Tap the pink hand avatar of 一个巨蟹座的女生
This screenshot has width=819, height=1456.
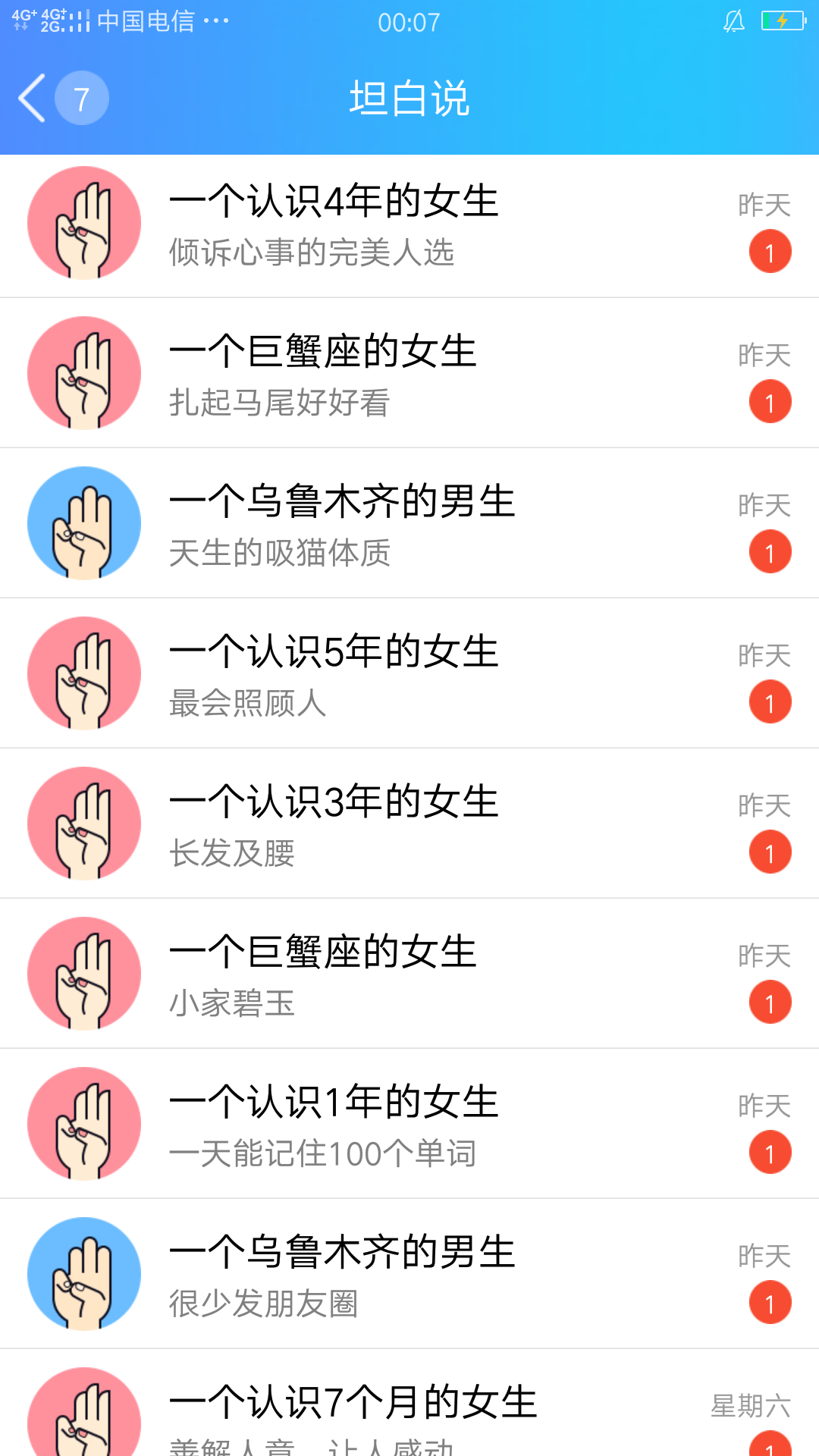coord(83,373)
